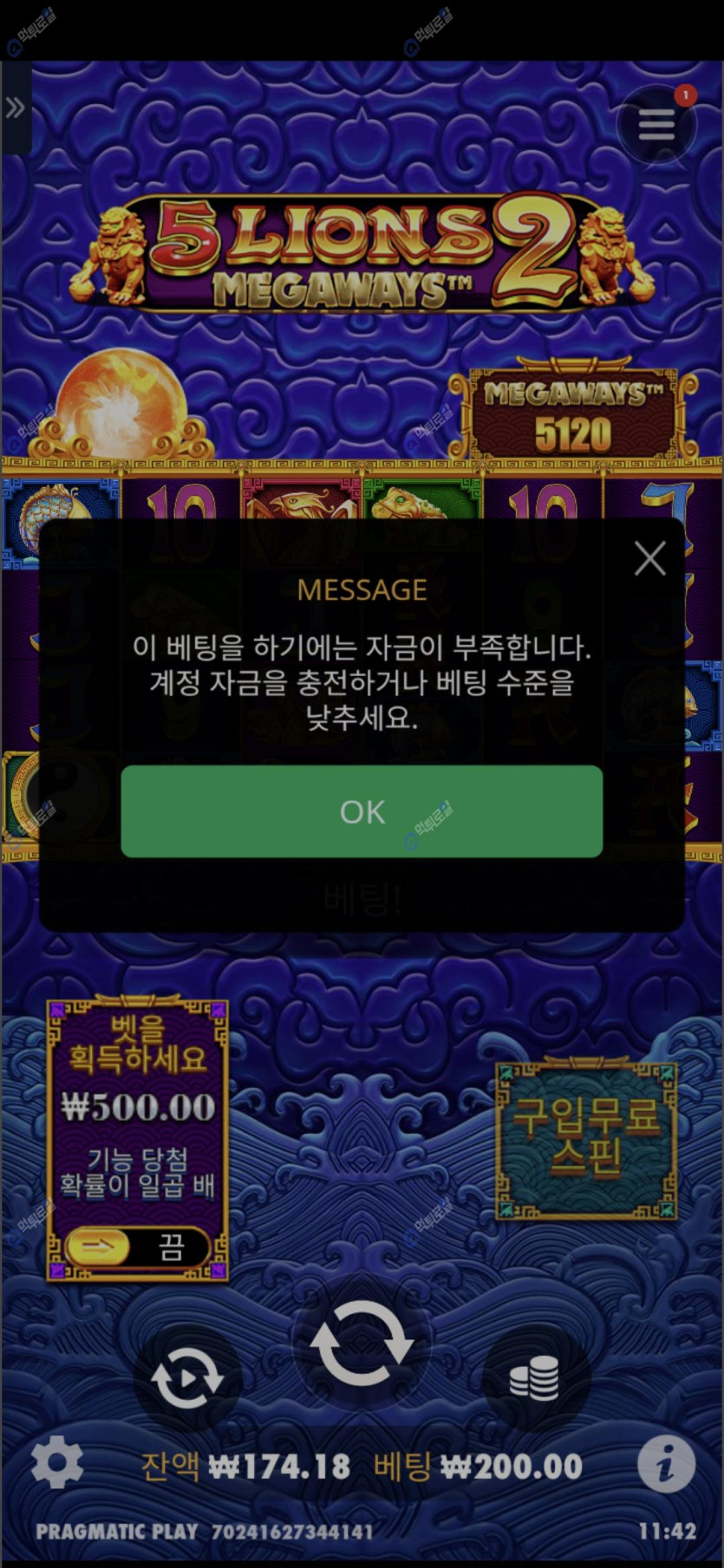Spin the reels
Screen dimensions: 724x1568
[x=362, y=1343]
